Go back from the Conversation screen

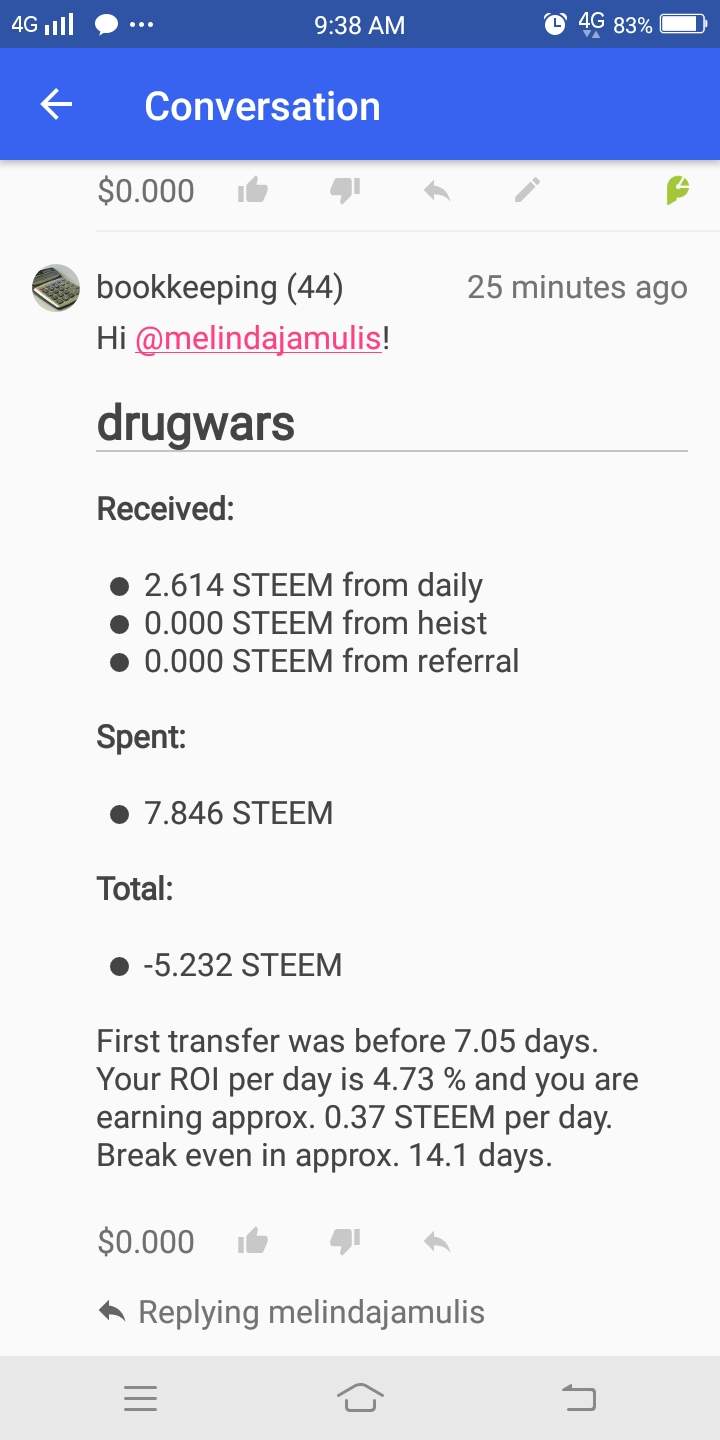(56, 105)
